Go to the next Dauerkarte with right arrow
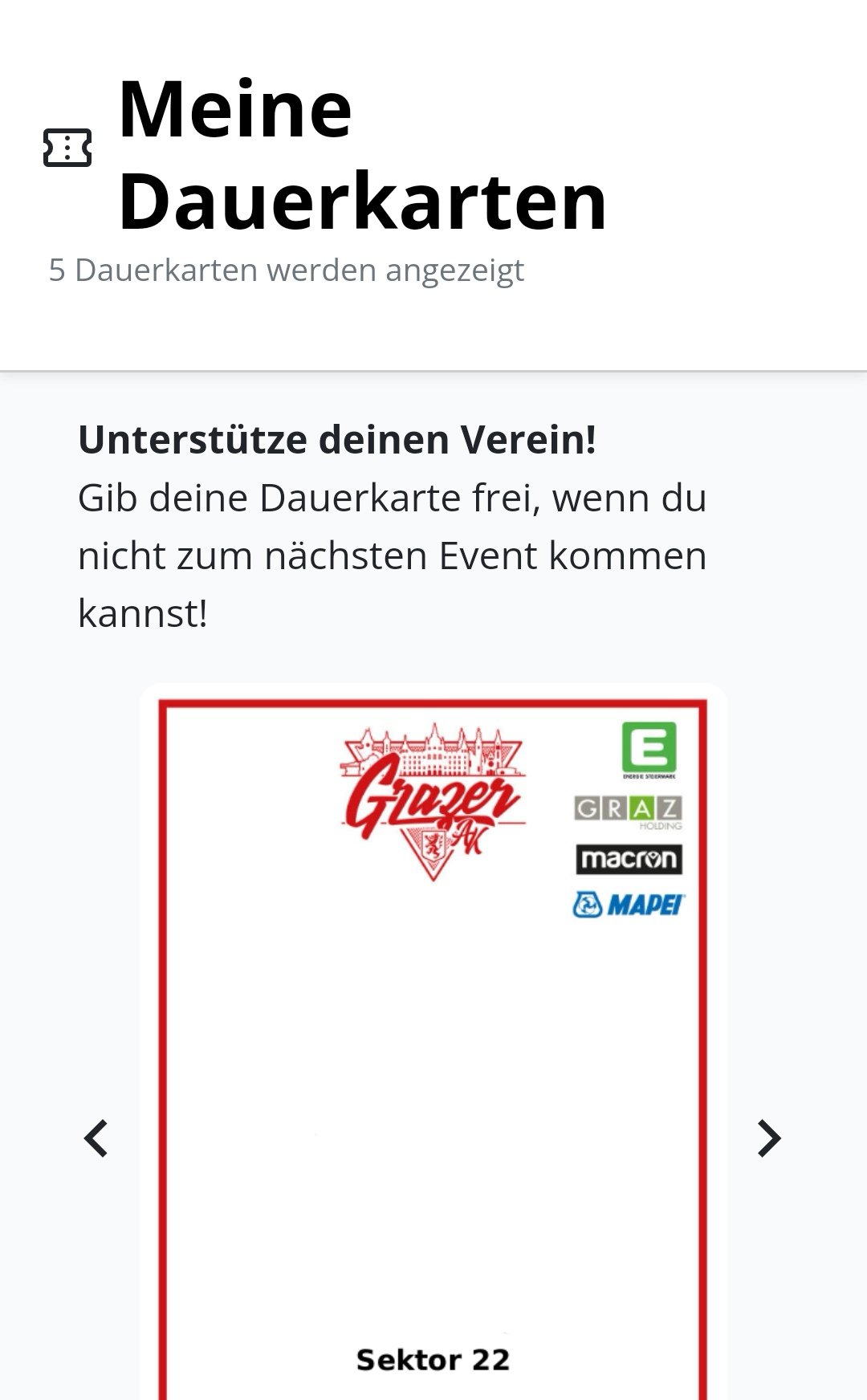 coord(769,1138)
